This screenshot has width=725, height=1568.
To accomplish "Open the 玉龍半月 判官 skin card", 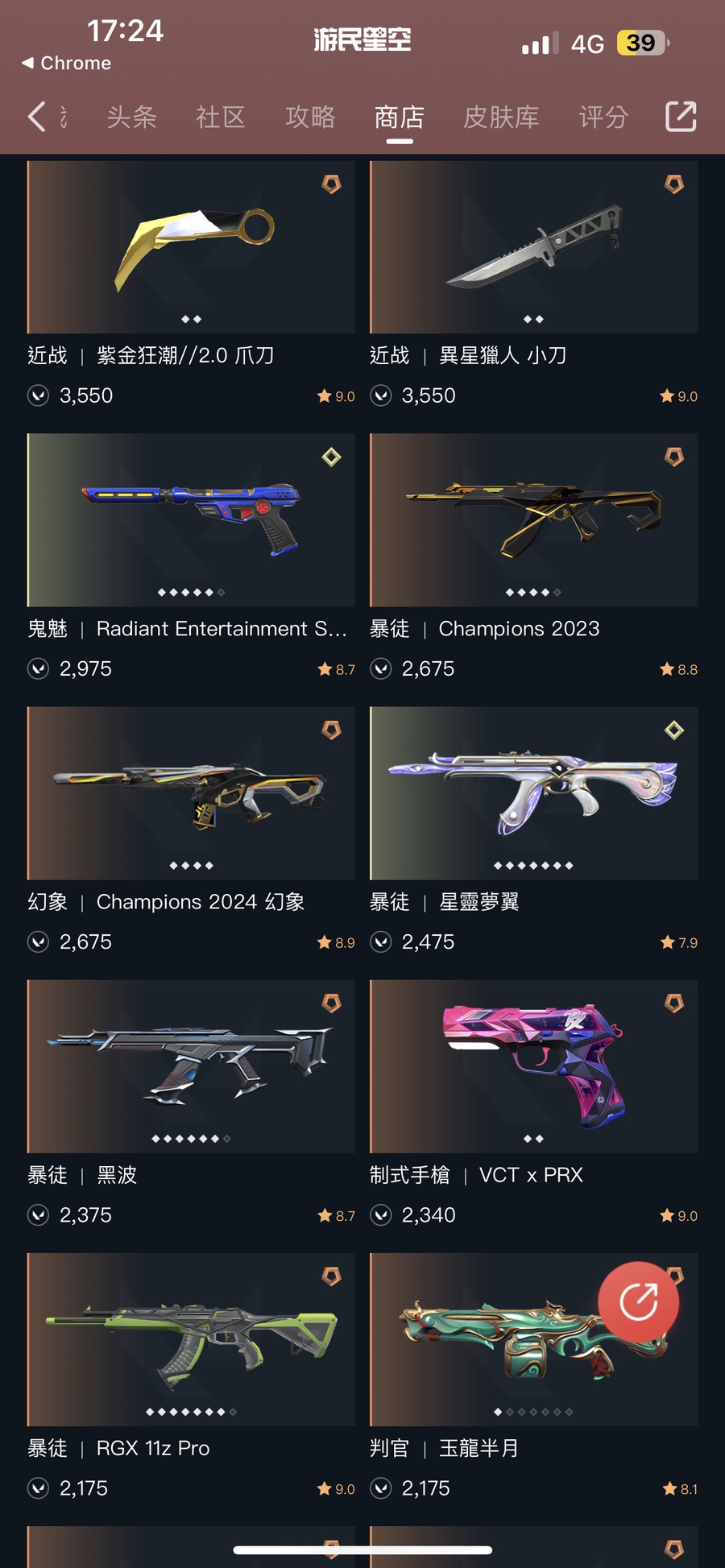I will [x=533, y=1377].
